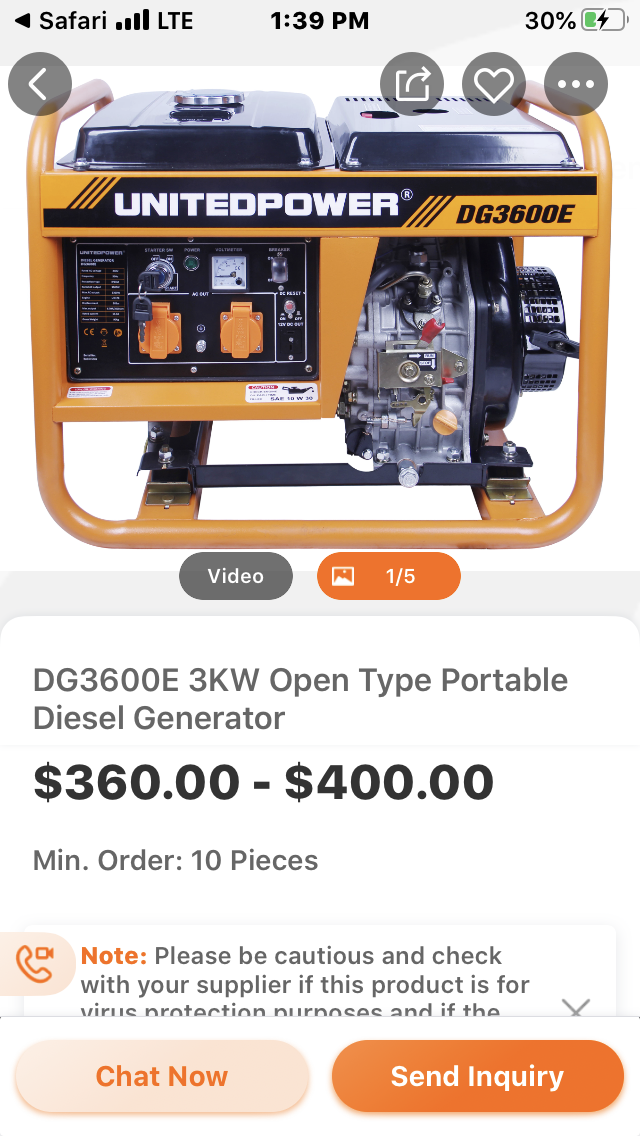Switch to the Video view
640x1136 pixels.
[x=236, y=576]
